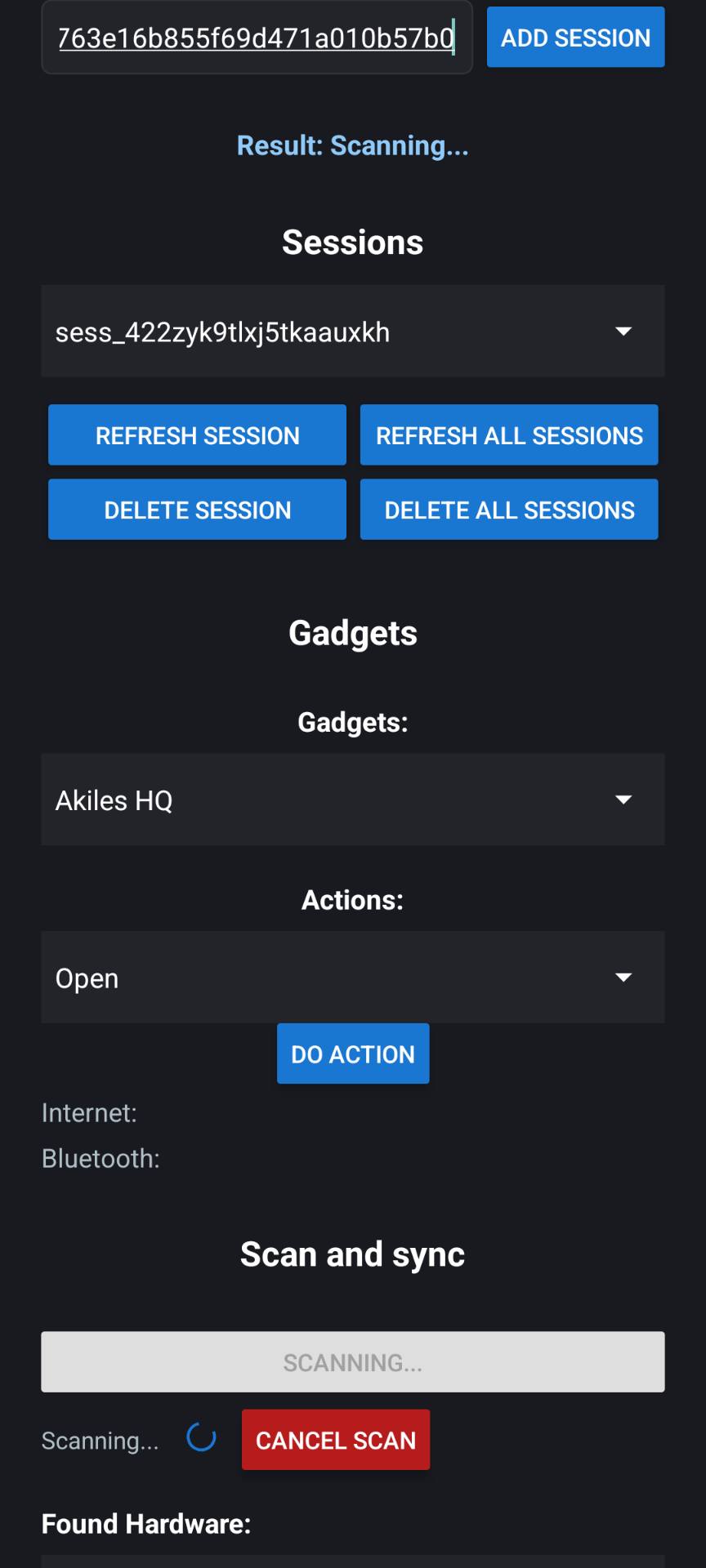Cancel the ongoing scan
706x1568 pixels.
(336, 1440)
